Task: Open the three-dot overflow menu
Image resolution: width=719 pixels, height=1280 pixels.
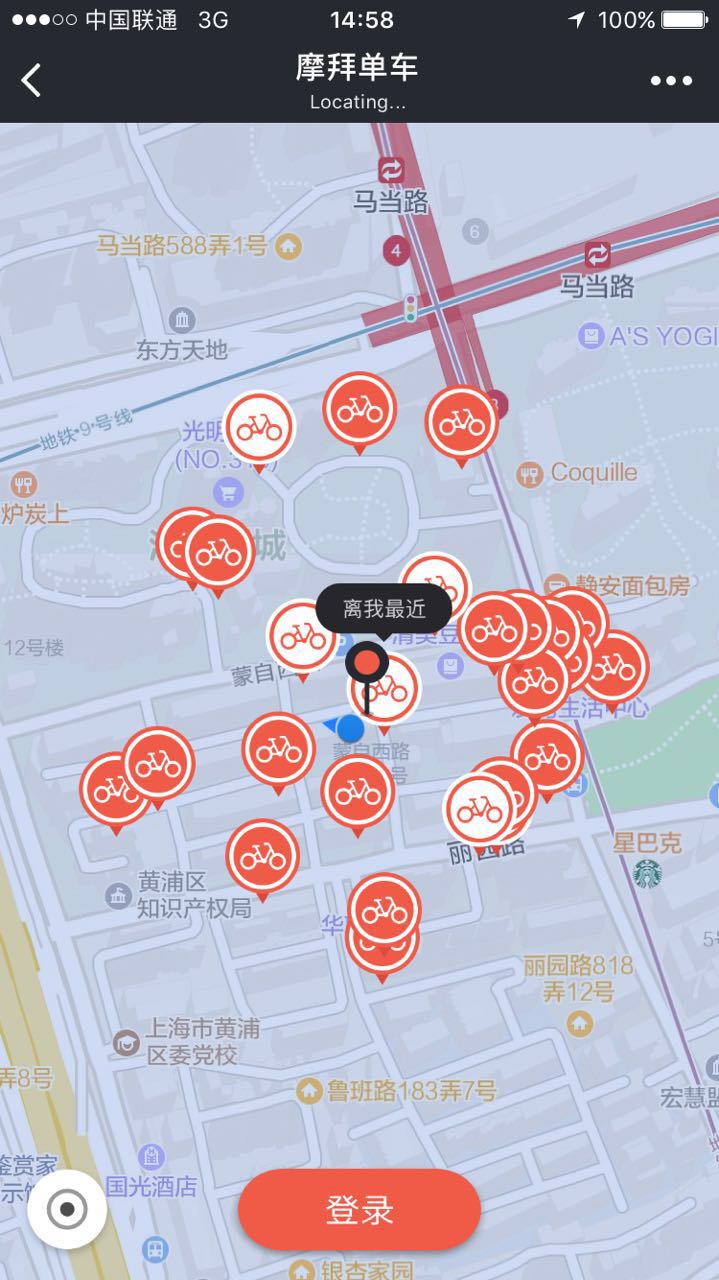Action: point(671,81)
